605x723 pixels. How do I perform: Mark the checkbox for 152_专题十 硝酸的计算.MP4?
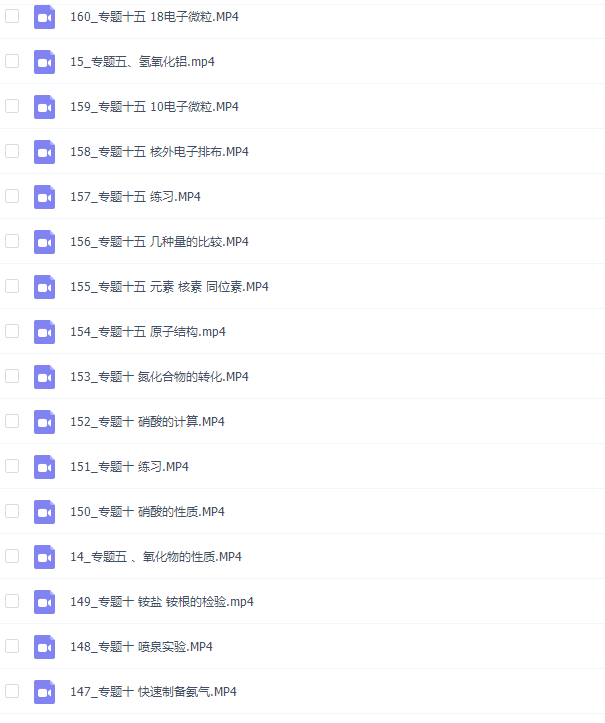[12, 421]
